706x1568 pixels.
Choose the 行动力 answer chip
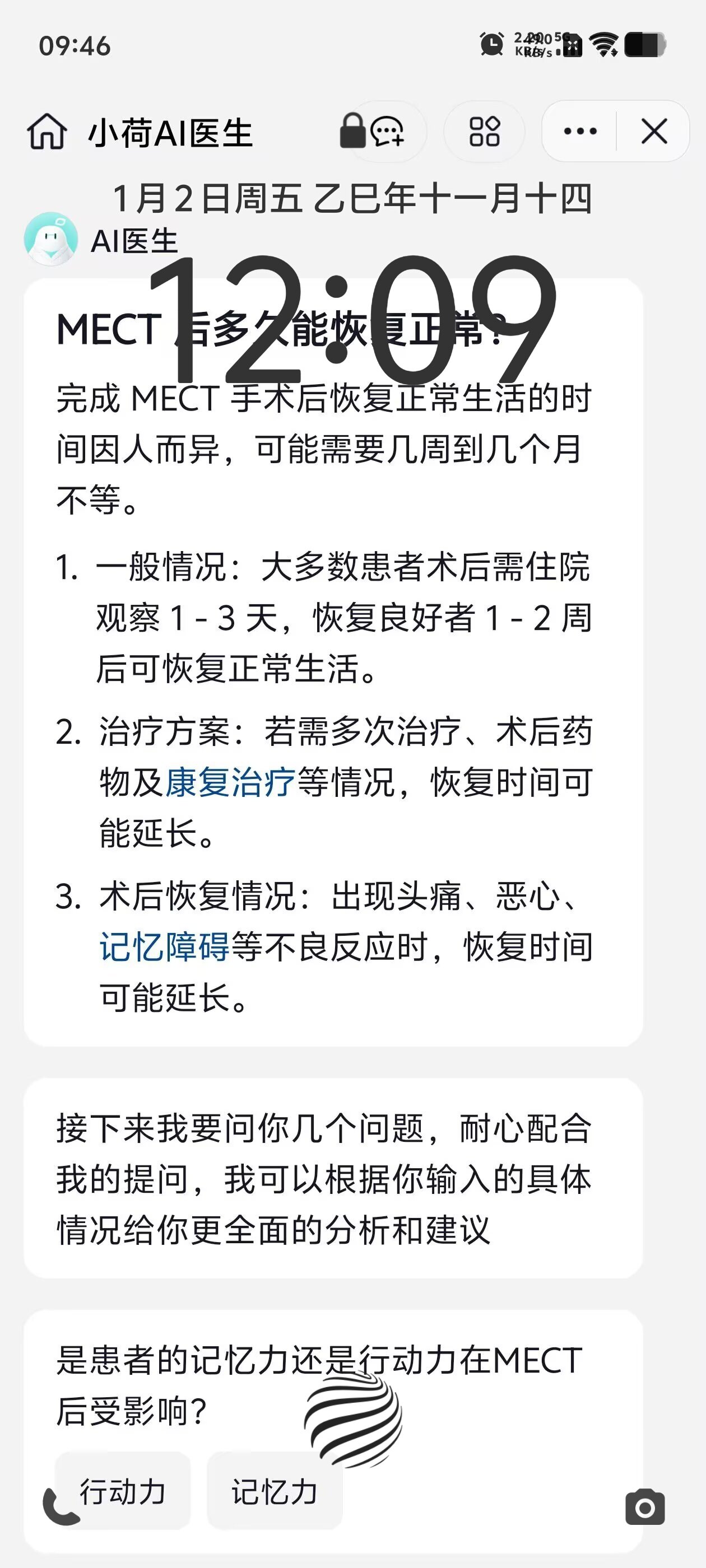coord(123,1491)
